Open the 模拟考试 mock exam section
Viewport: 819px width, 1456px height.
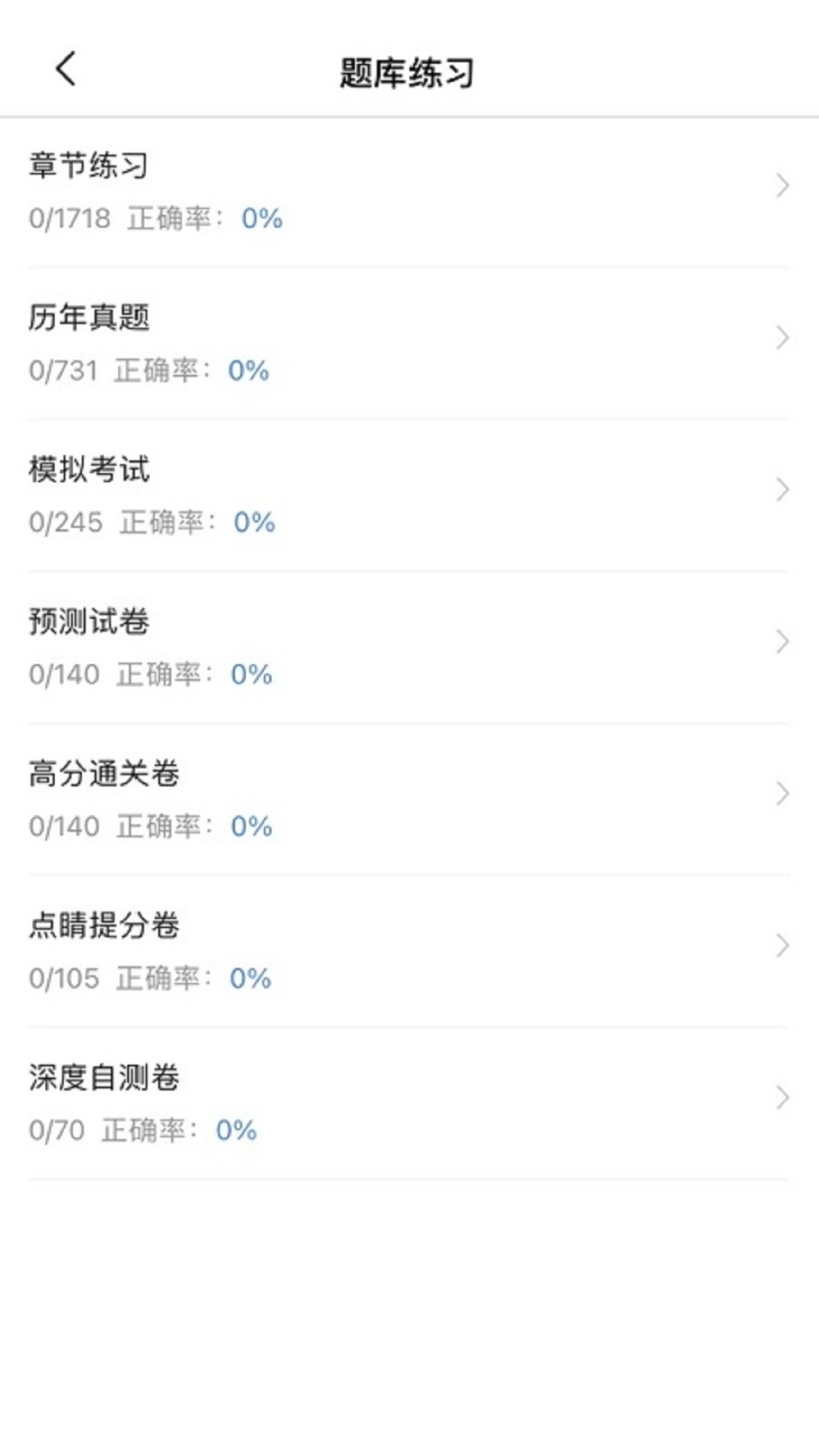click(x=87, y=470)
